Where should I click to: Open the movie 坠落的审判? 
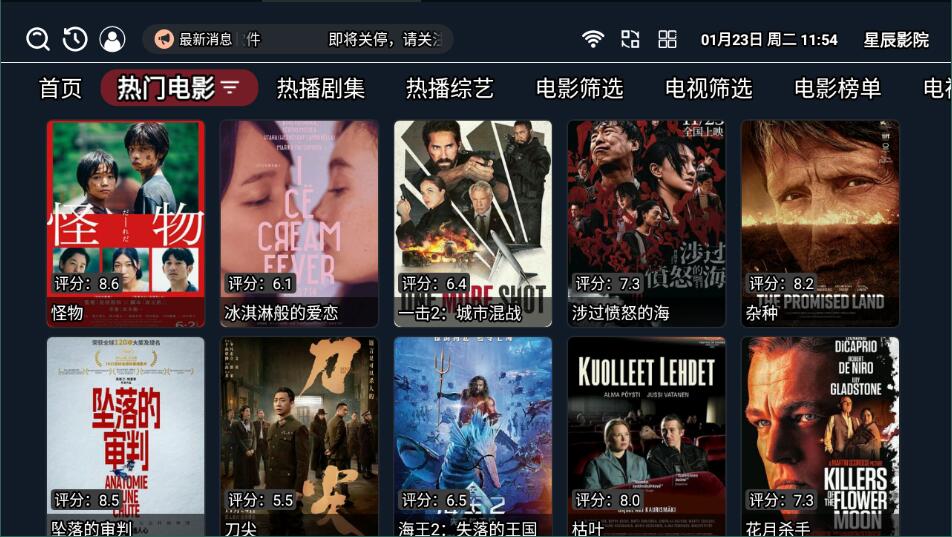(x=126, y=436)
